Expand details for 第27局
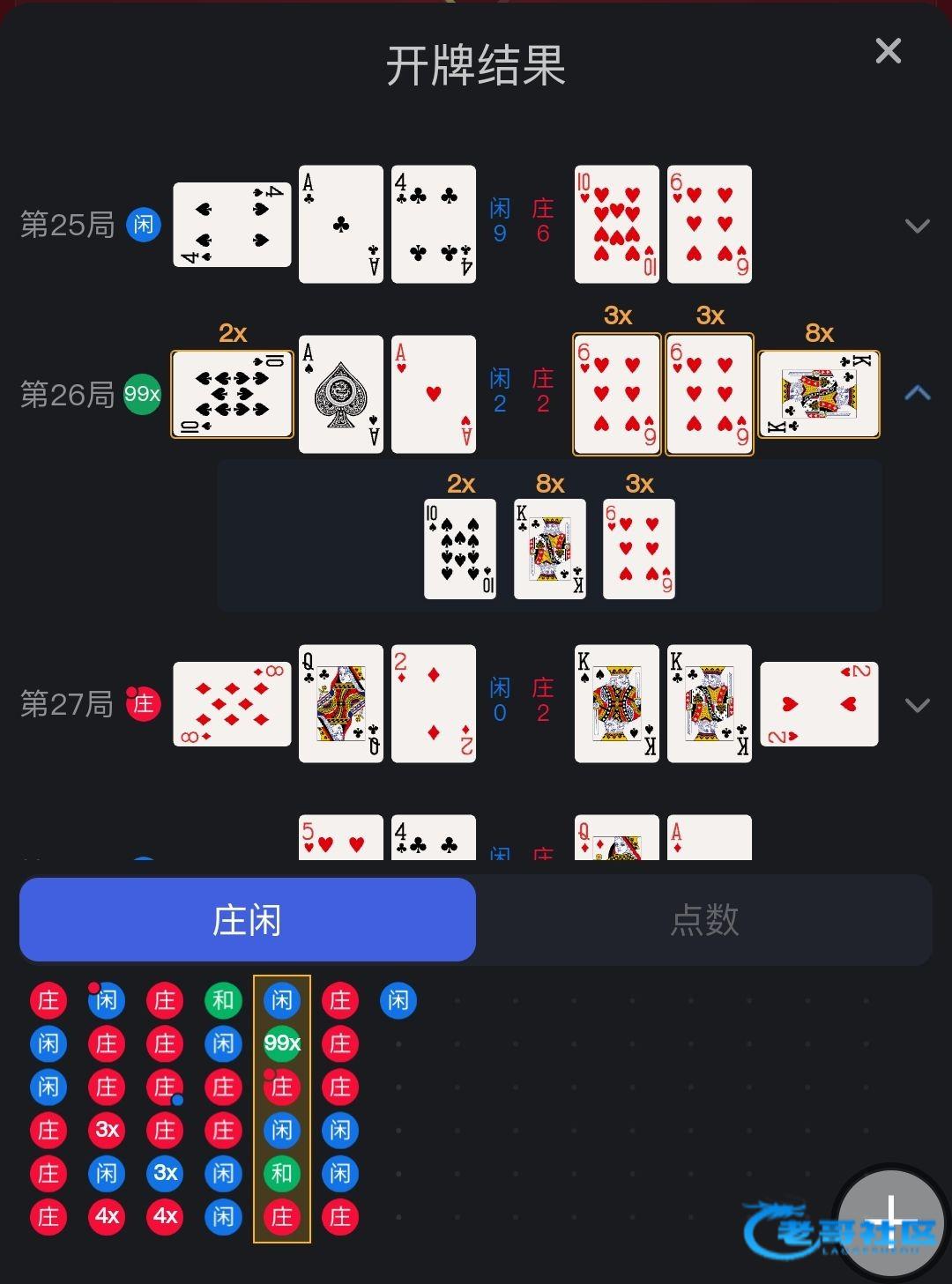The width and height of the screenshot is (952, 1284). coord(918,705)
